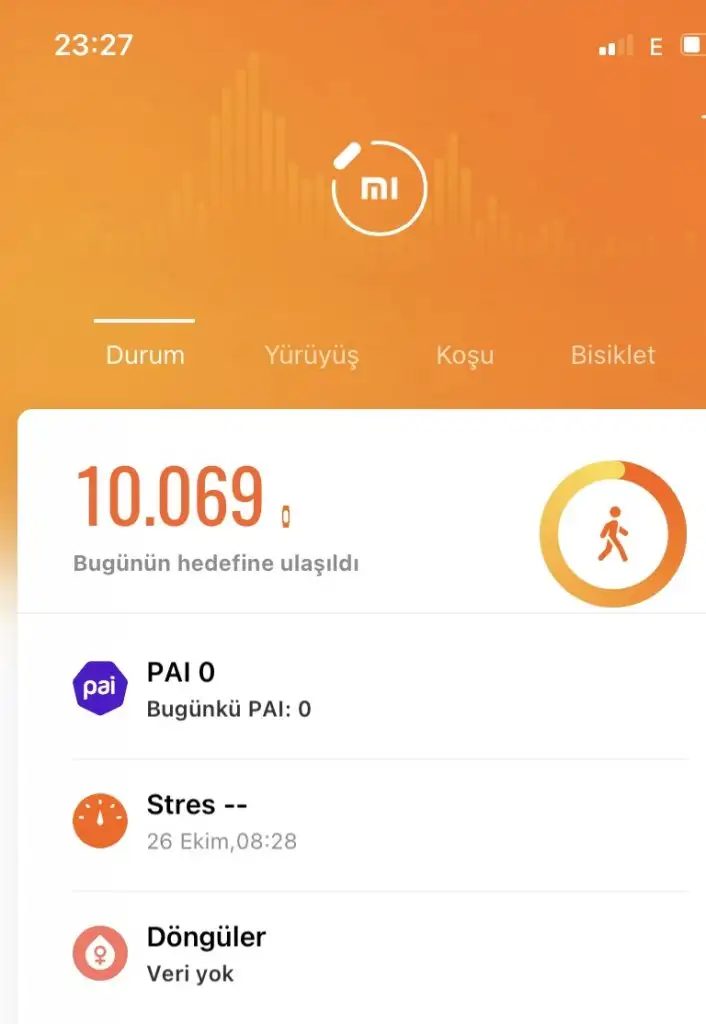
Task: Open the Döngüler row
Action: point(380,954)
